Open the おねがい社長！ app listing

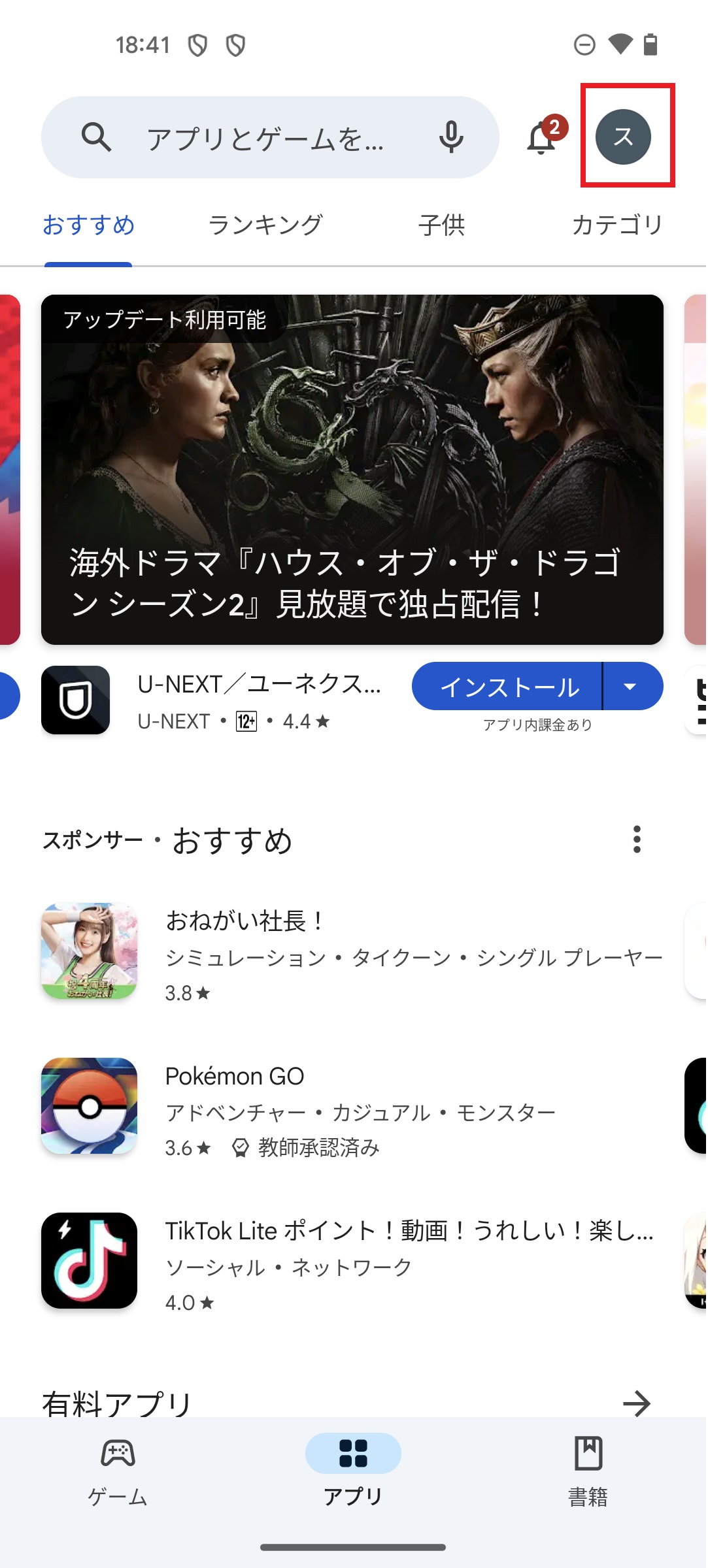pos(353,951)
